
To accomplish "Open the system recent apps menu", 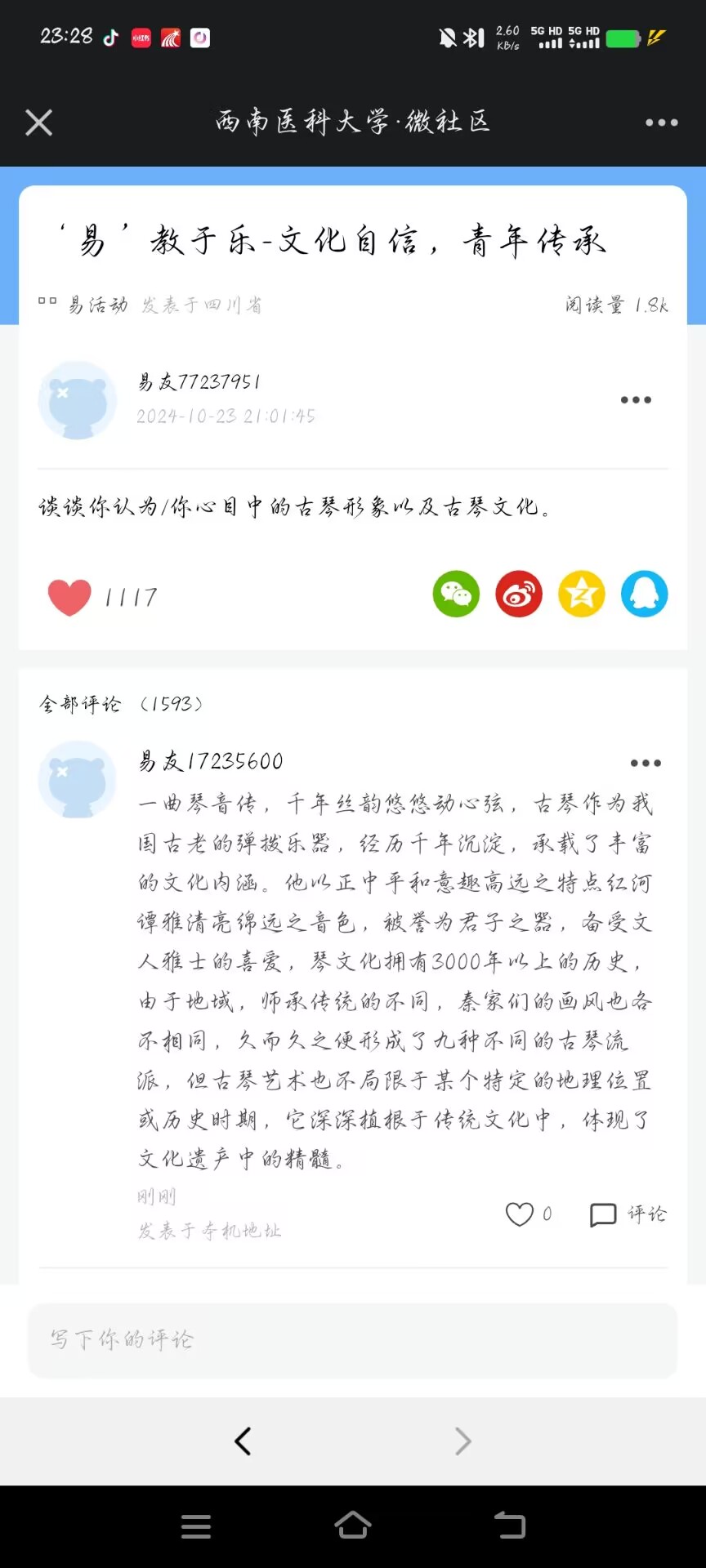I will pos(196,1526).
